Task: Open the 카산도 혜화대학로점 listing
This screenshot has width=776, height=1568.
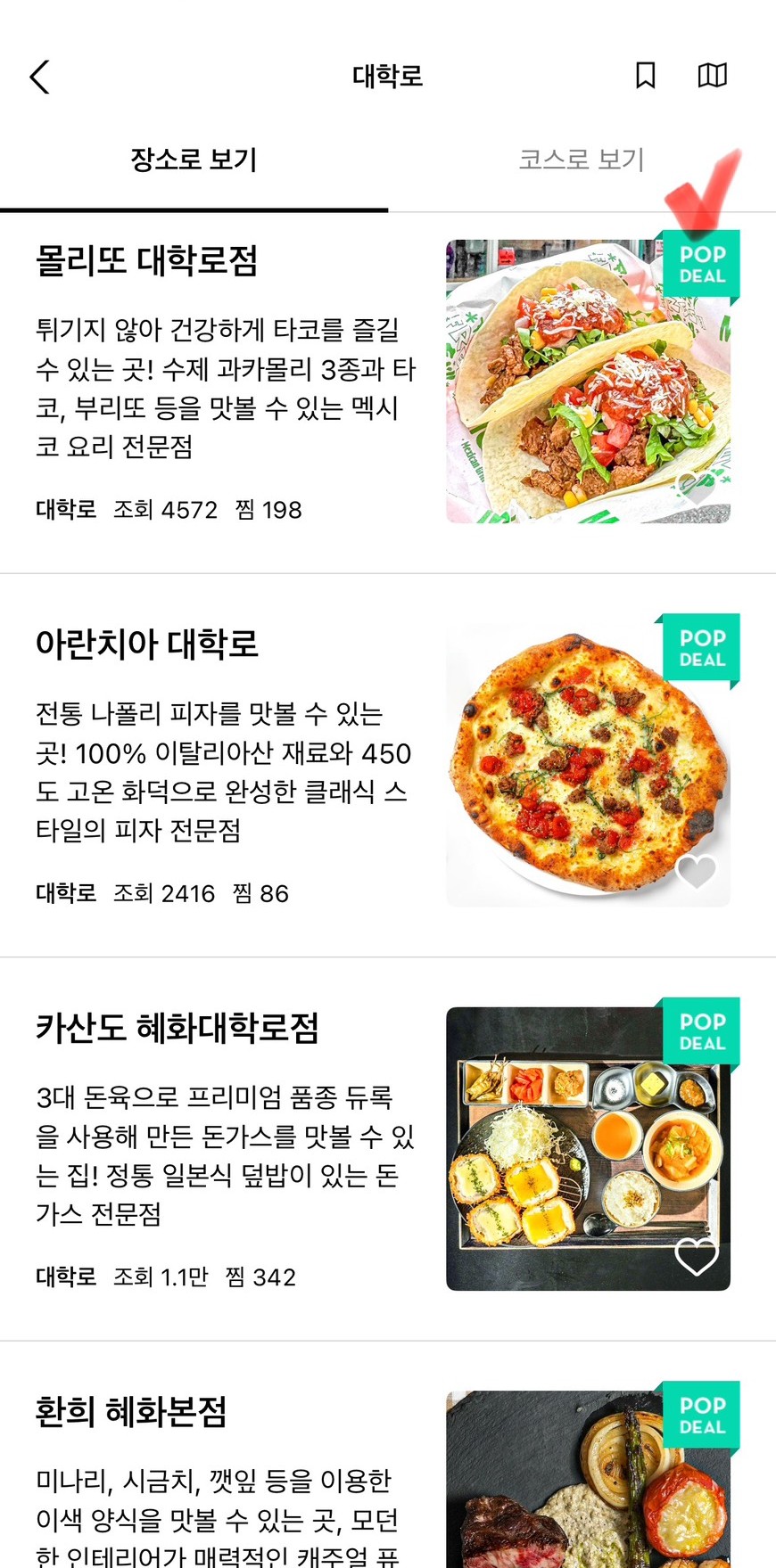Action: [x=177, y=1028]
